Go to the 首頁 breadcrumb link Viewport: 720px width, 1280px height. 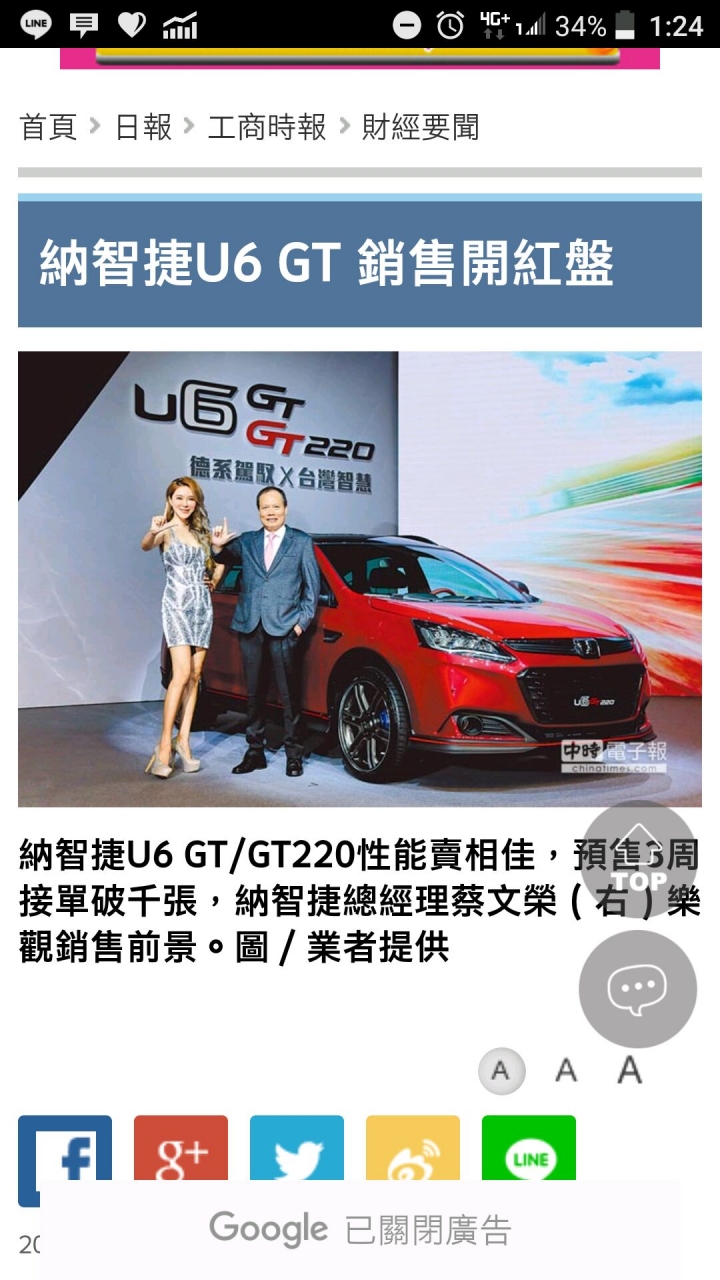pyautogui.click(x=48, y=127)
